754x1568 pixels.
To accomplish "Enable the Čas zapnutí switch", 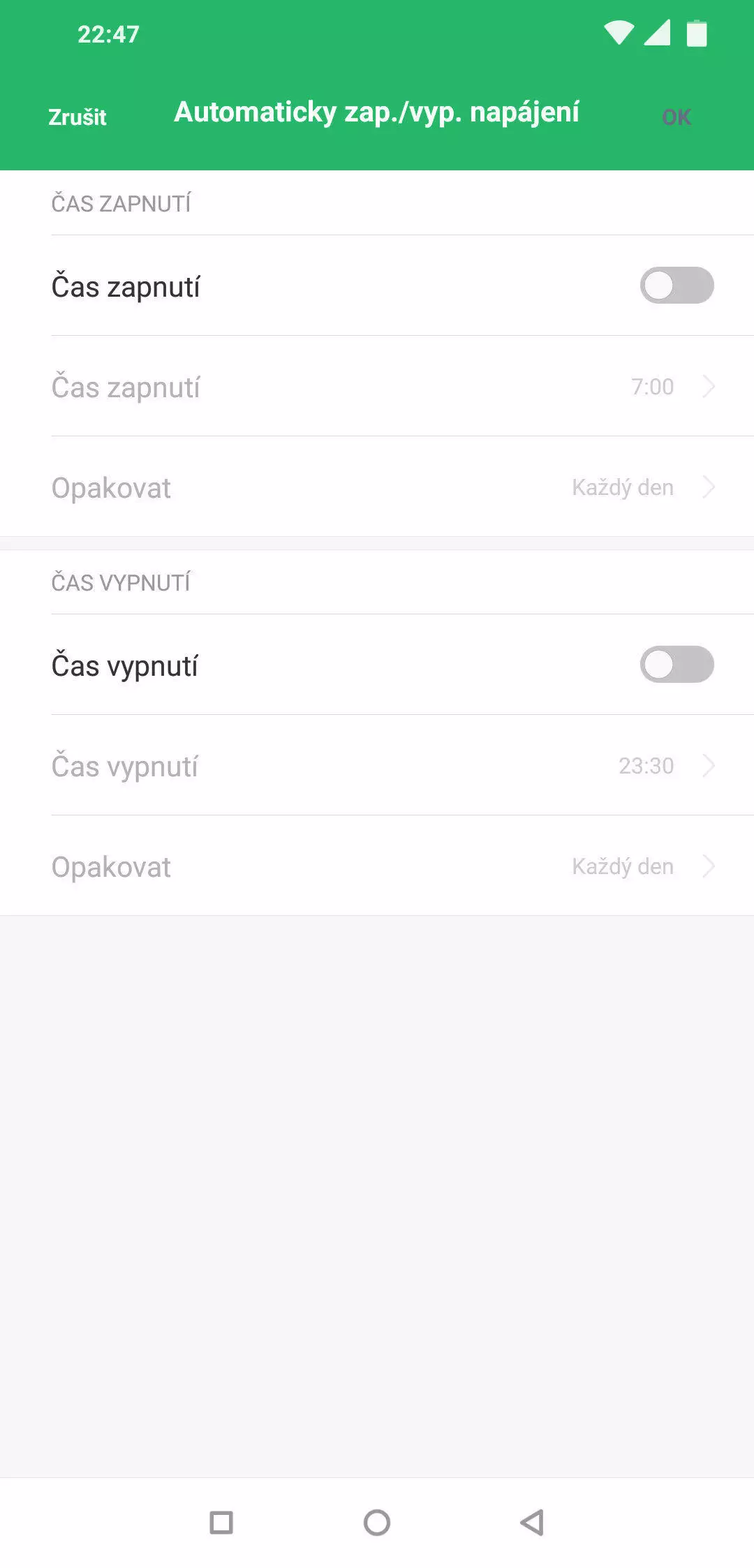I will (x=676, y=286).
